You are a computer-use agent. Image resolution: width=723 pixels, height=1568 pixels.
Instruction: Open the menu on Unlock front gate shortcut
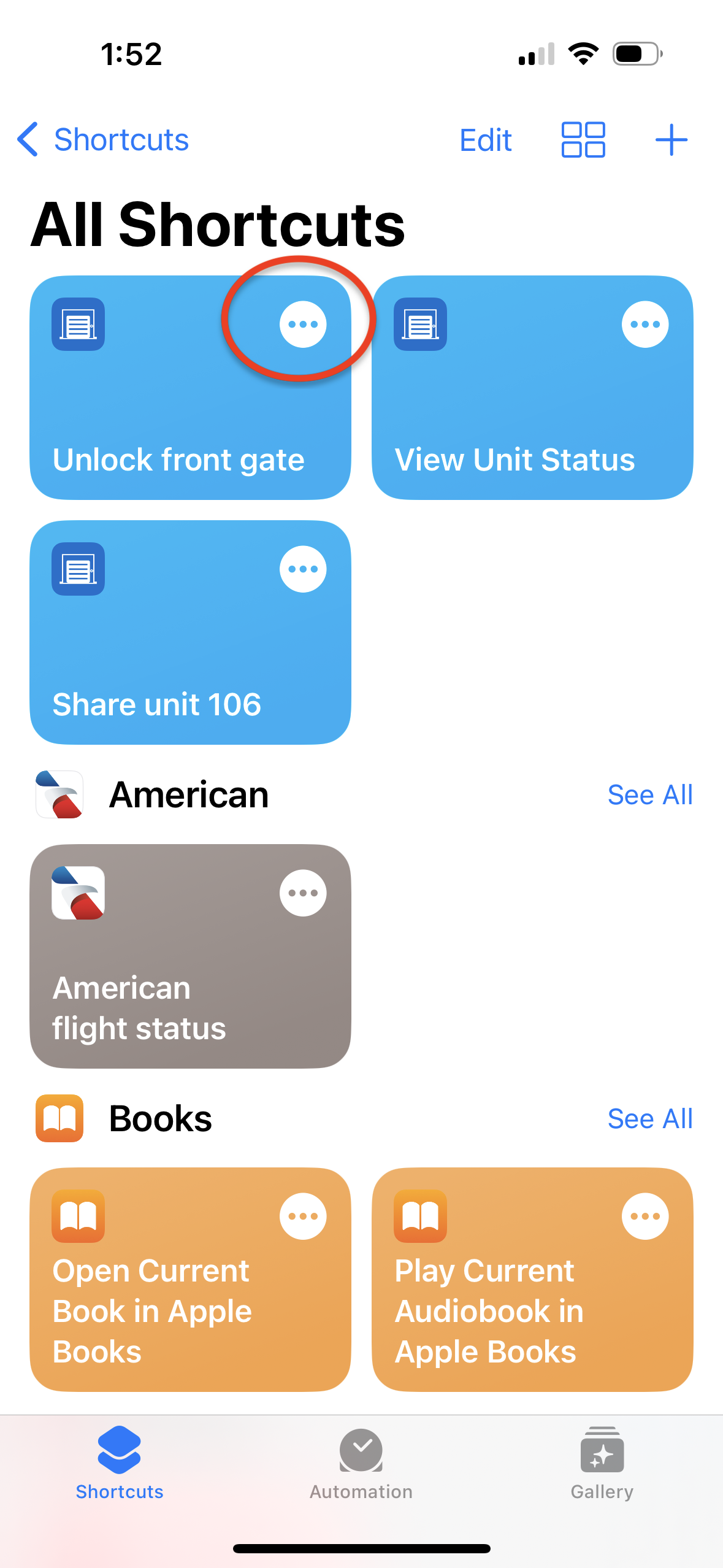coord(303,324)
